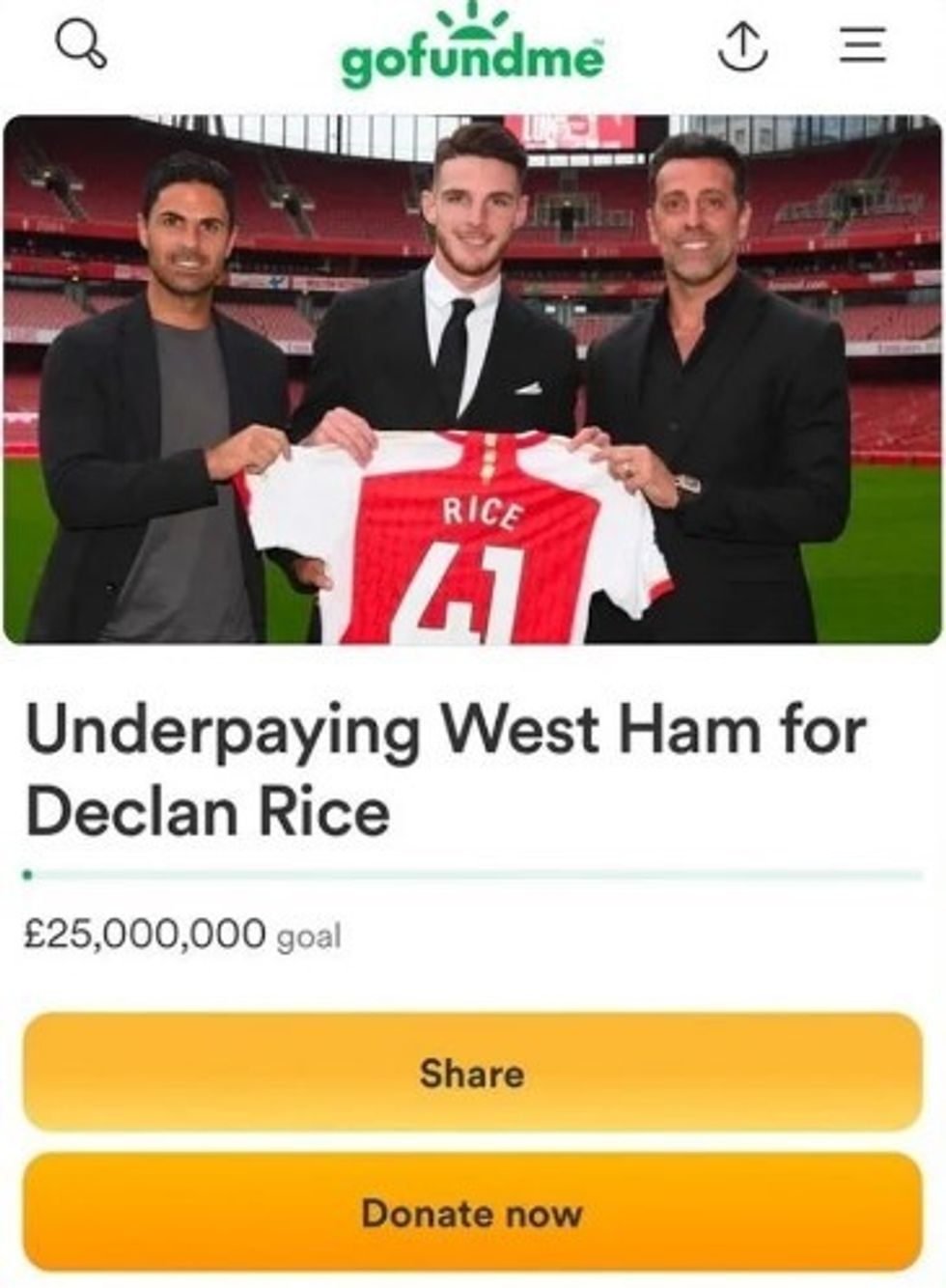This screenshot has height=1288, width=946.
Task: Open the hamburger menu
Action: click(862, 45)
